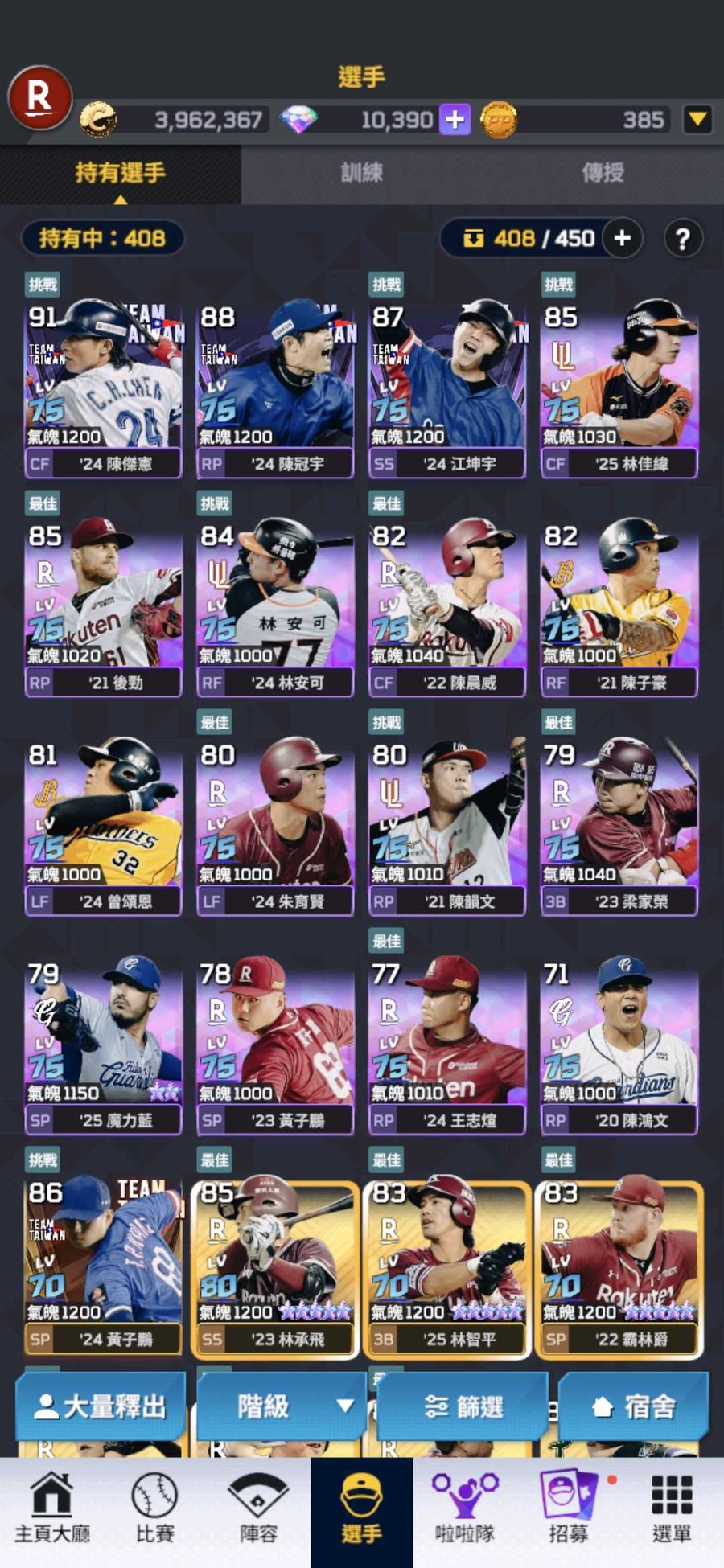Expand player storage capacity with plus

[622, 238]
